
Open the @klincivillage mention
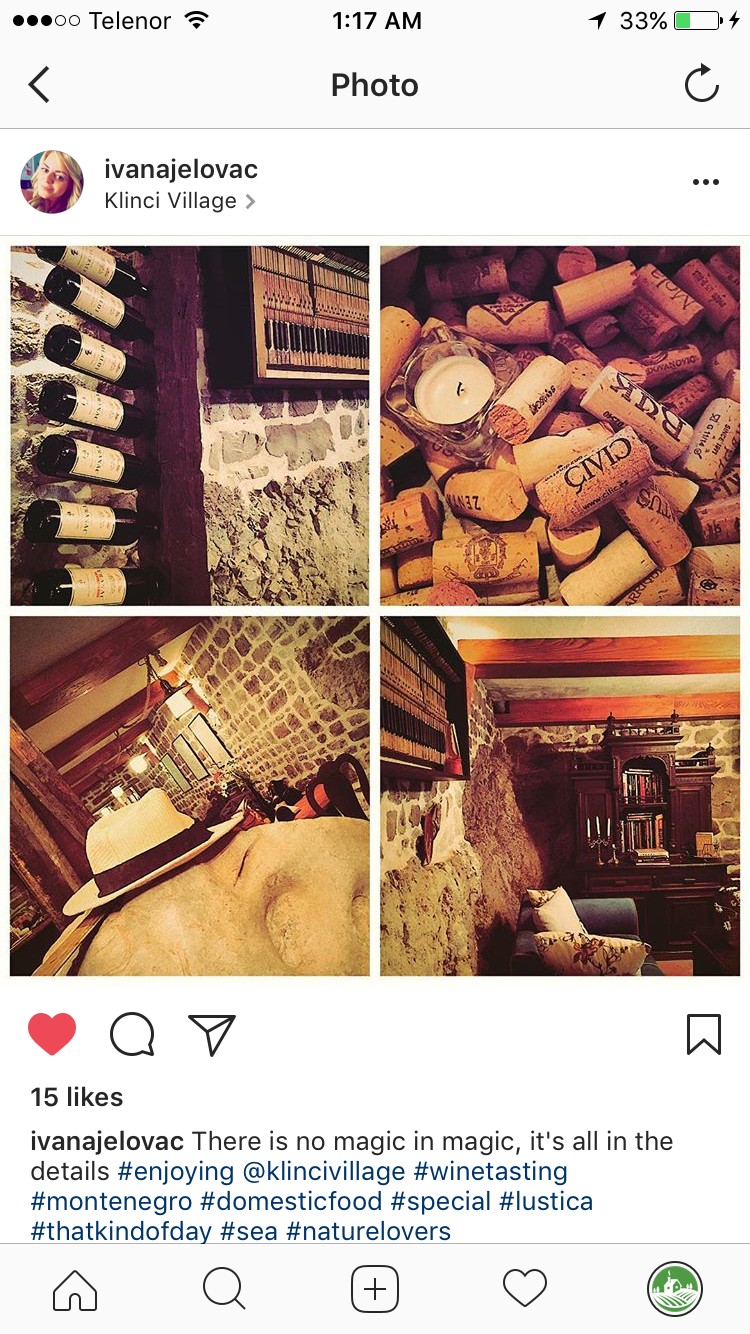point(323,1171)
